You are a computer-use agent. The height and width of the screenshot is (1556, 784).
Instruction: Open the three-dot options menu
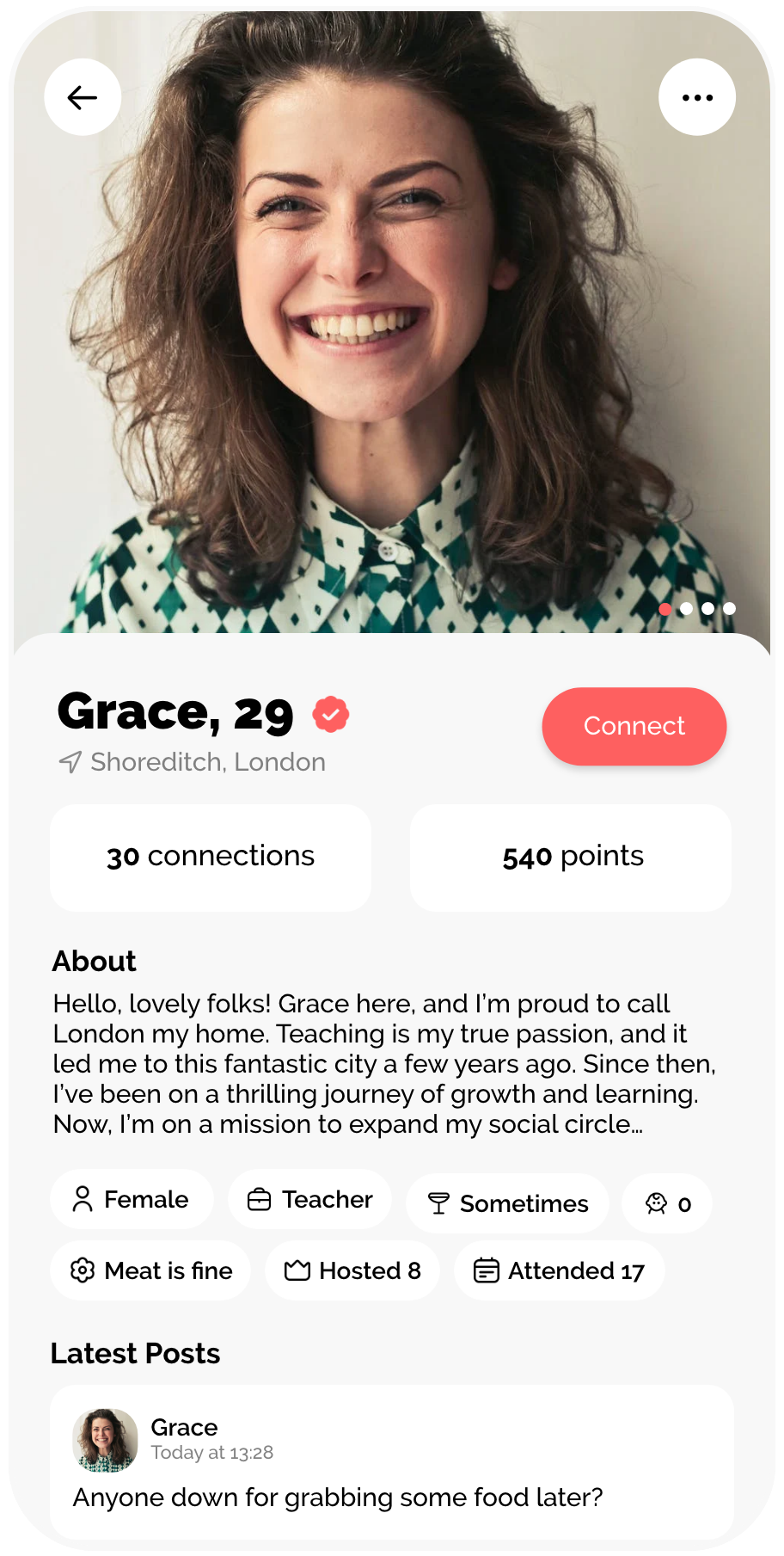click(x=696, y=97)
